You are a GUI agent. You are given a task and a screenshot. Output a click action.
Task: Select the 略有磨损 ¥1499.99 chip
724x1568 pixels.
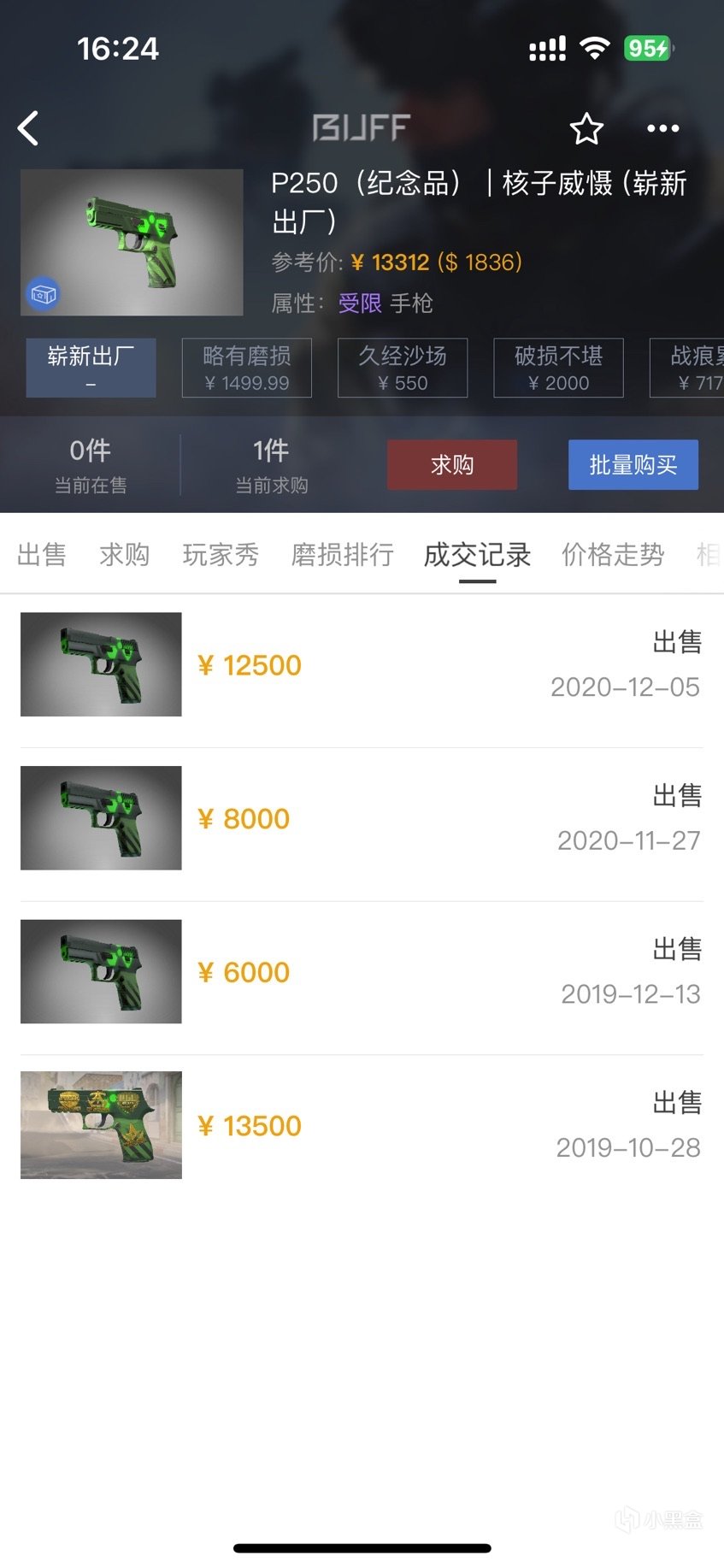click(x=246, y=368)
